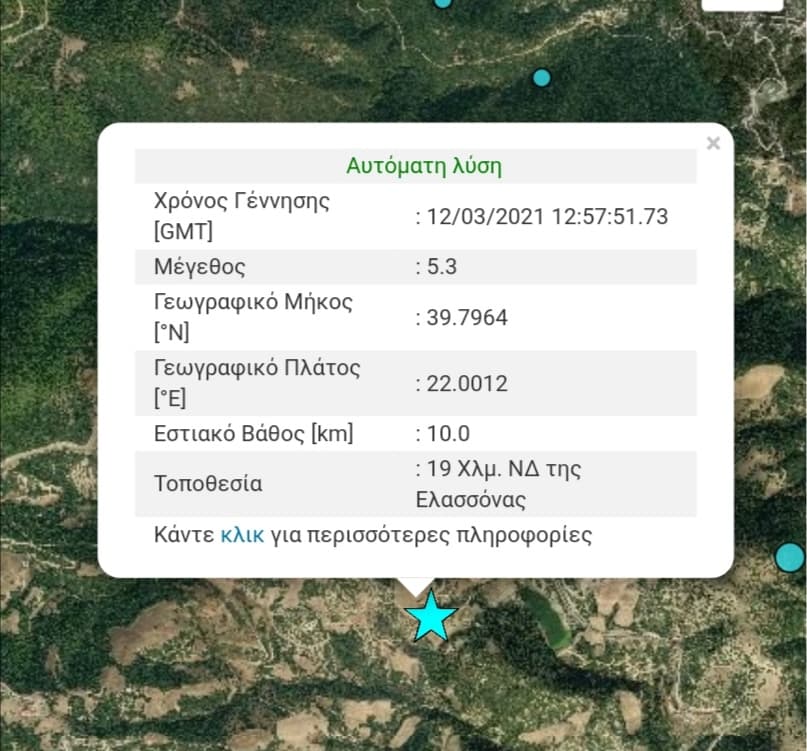Image resolution: width=807 pixels, height=751 pixels.
Task: Select the large cyan marker at the right edge
Action: coord(790,557)
